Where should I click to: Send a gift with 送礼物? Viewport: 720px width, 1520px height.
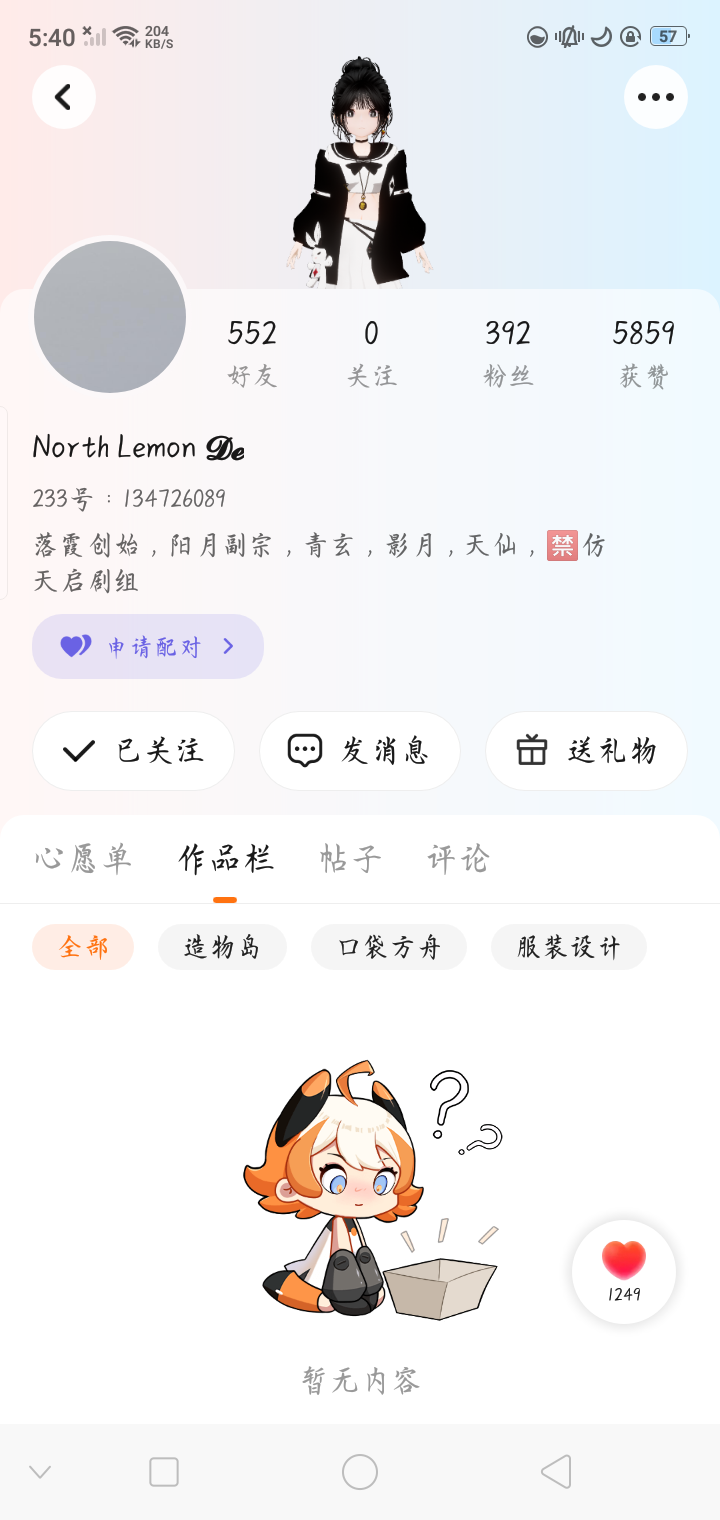586,751
